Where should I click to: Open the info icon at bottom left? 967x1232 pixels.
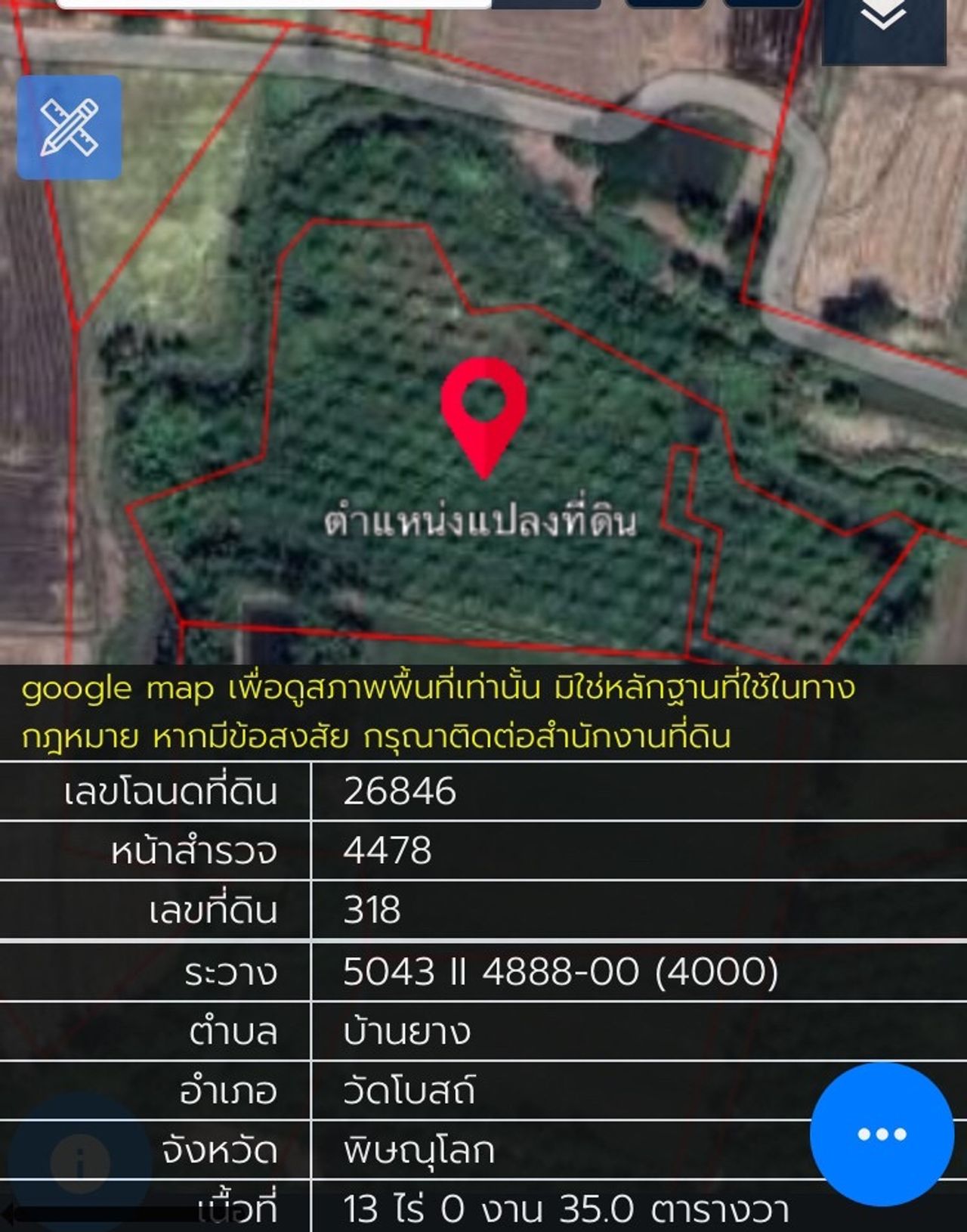point(80,1161)
